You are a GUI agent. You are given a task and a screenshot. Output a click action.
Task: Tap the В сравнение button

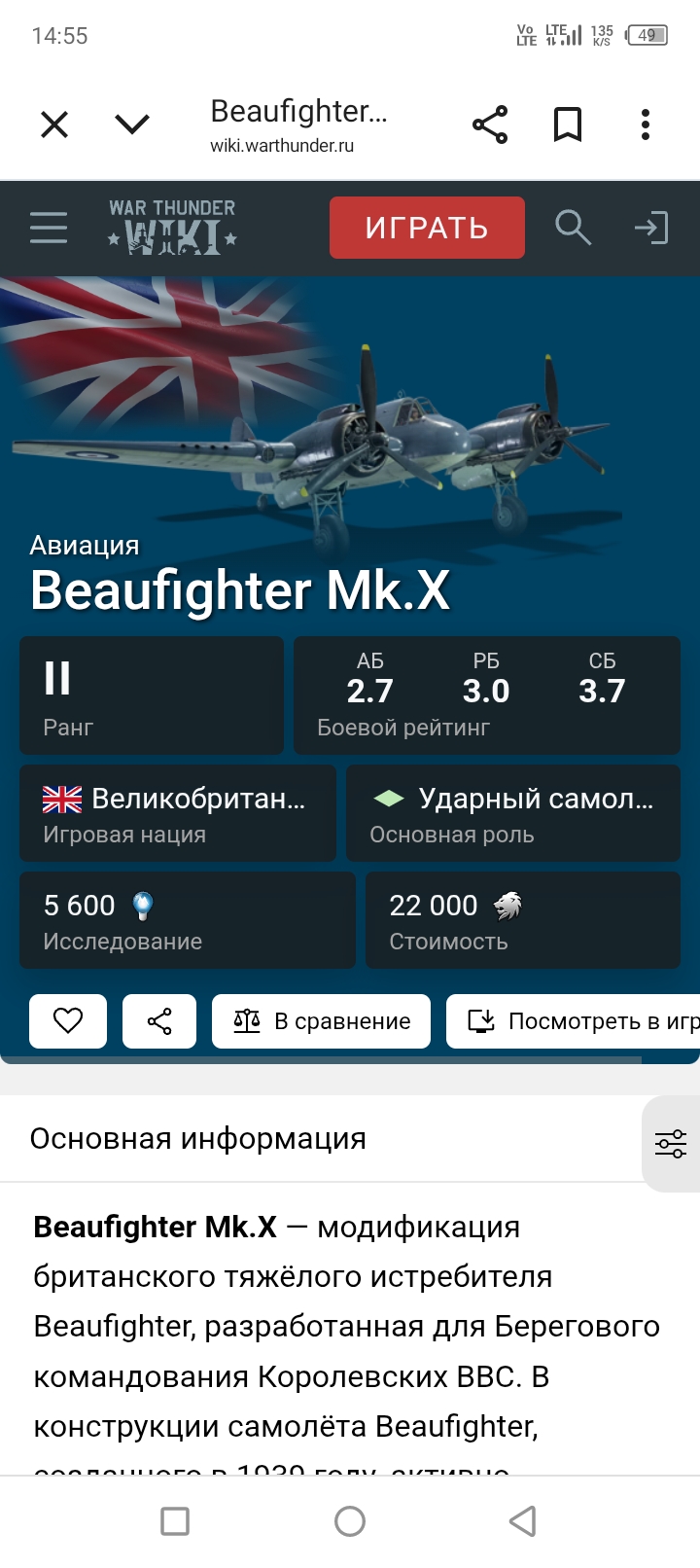tap(322, 1020)
